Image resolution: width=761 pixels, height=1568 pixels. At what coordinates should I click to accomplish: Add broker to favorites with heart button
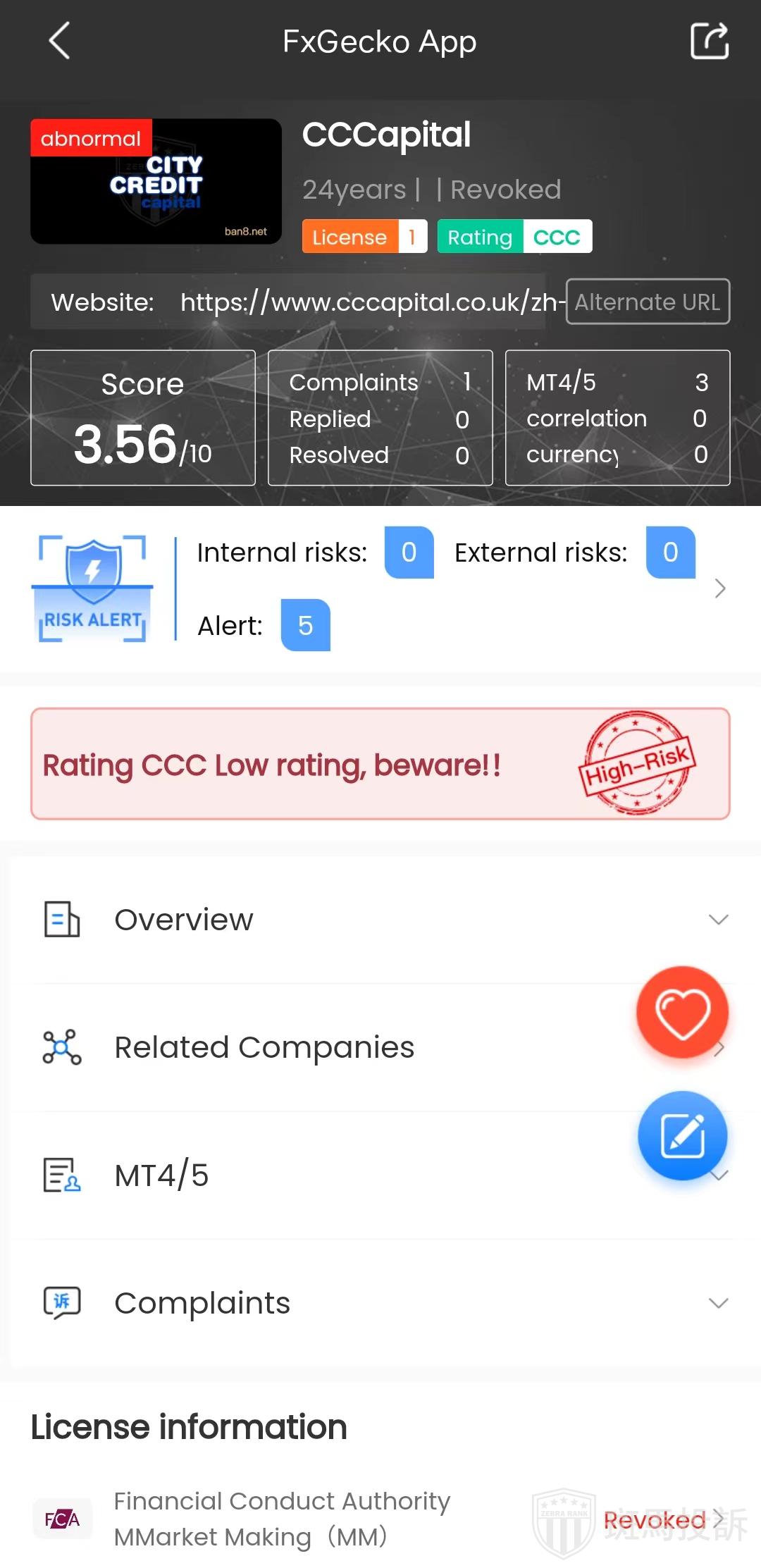[x=682, y=1012]
